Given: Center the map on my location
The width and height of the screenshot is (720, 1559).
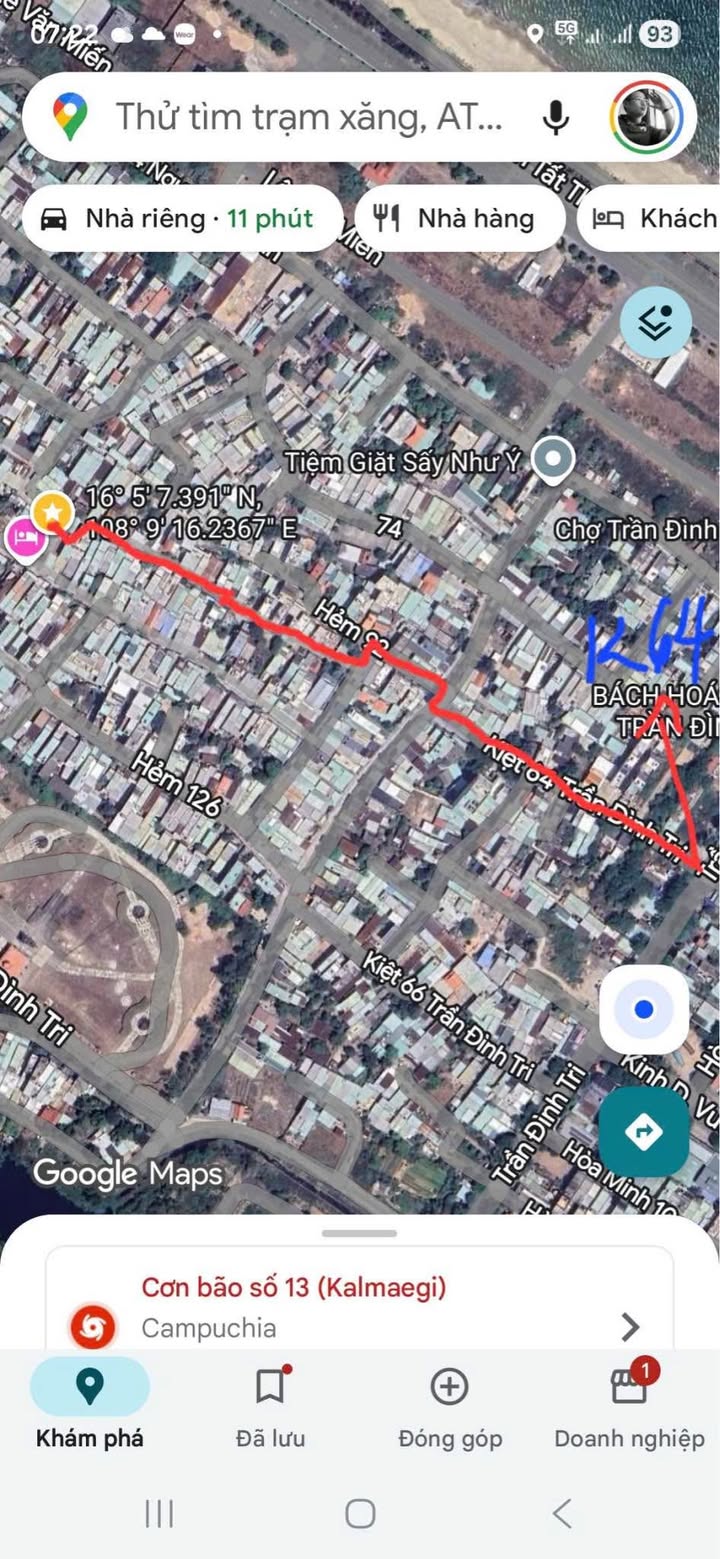Looking at the screenshot, I should [x=644, y=1009].
